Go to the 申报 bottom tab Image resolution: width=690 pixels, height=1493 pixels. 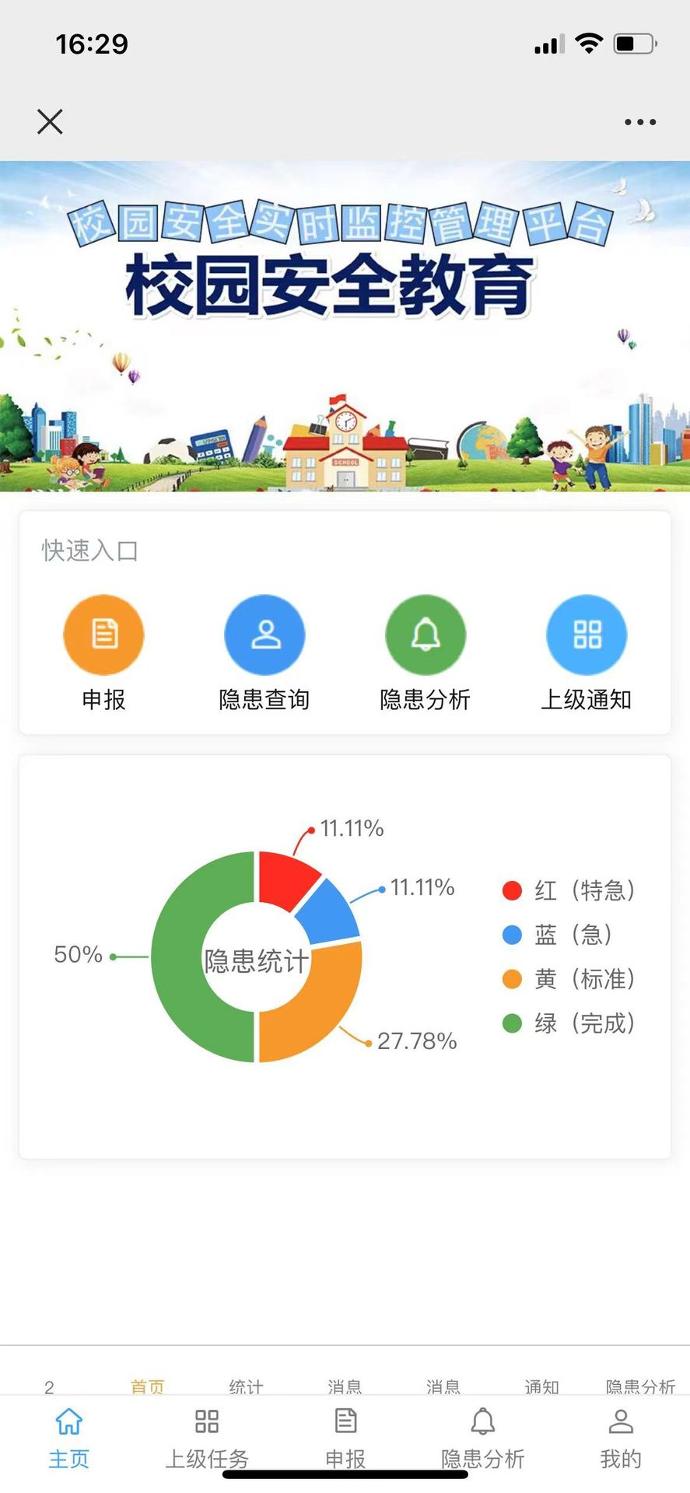345,1436
